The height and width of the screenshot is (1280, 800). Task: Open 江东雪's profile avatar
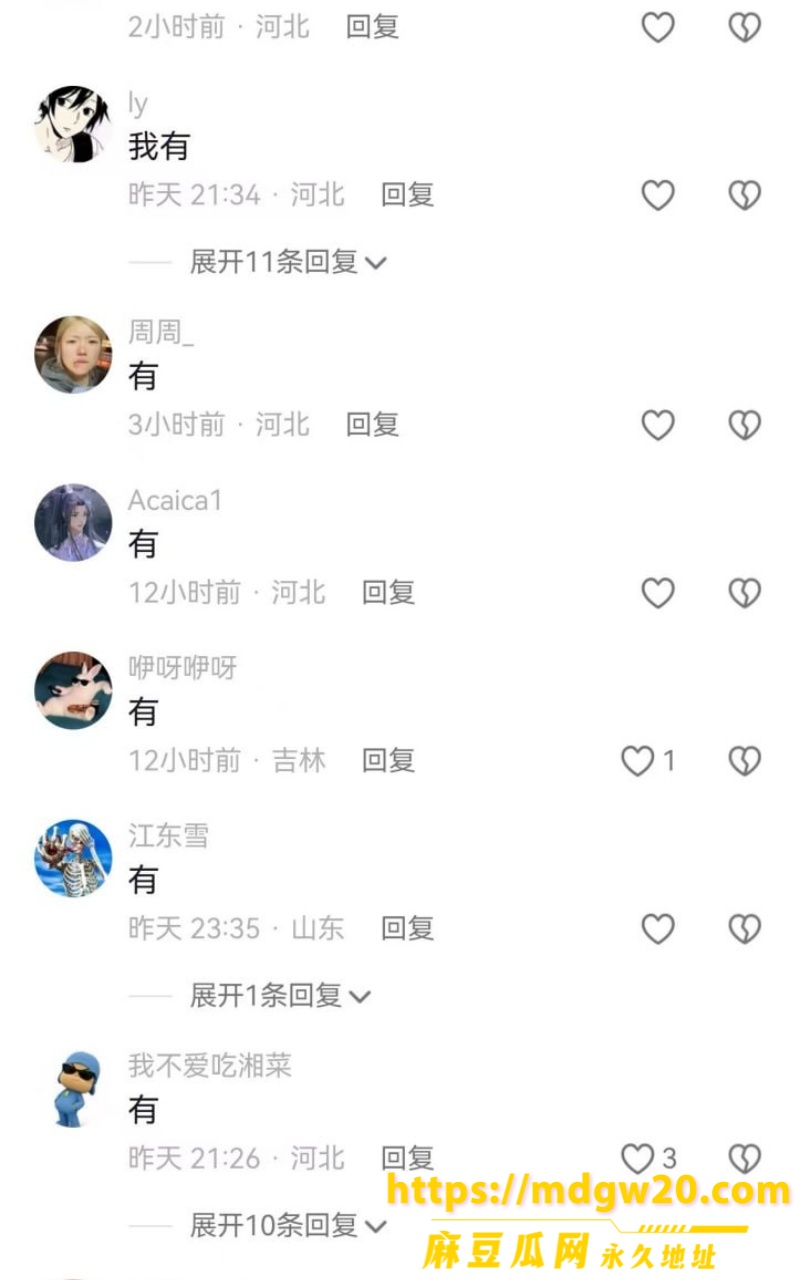(x=73, y=858)
